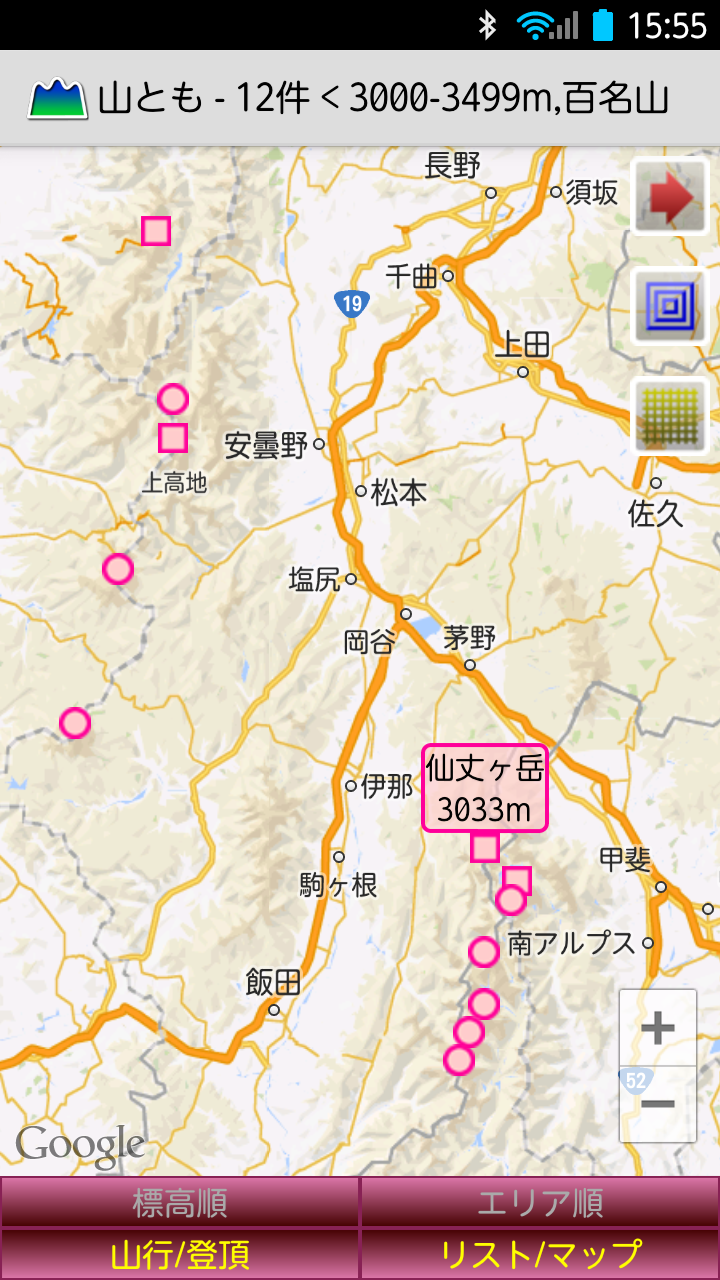This screenshot has width=720, height=1280.
Task: Select the circle marker above 上高地
Action: click(173, 399)
